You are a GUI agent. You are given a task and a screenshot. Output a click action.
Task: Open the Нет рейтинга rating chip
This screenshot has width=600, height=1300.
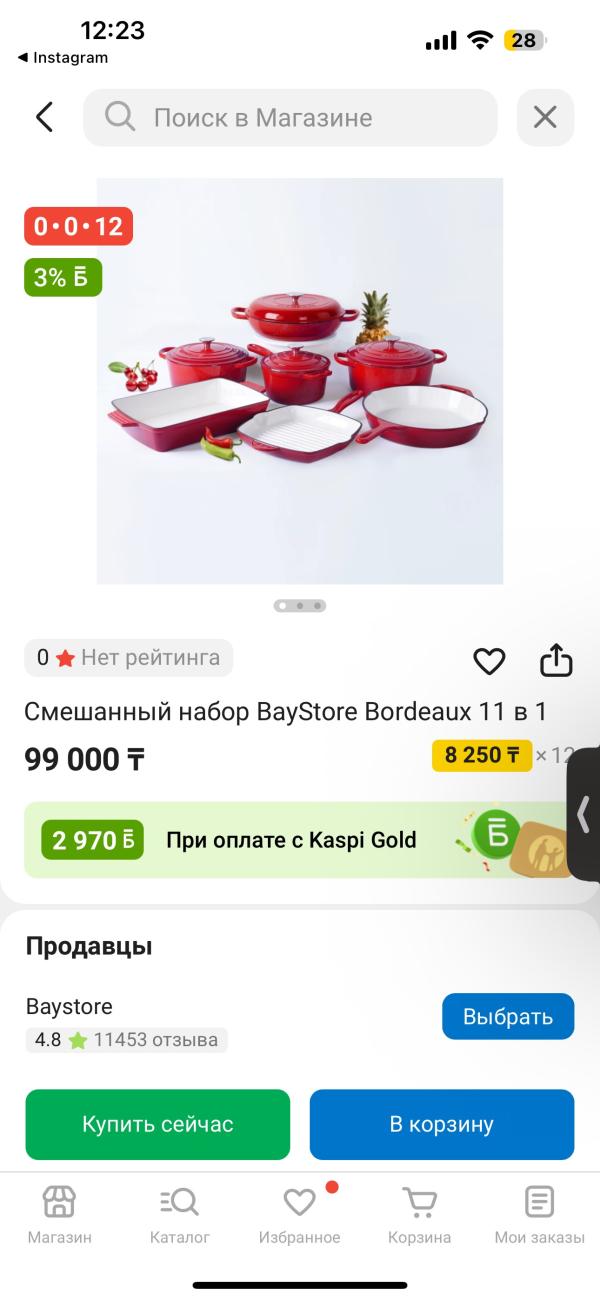click(129, 658)
